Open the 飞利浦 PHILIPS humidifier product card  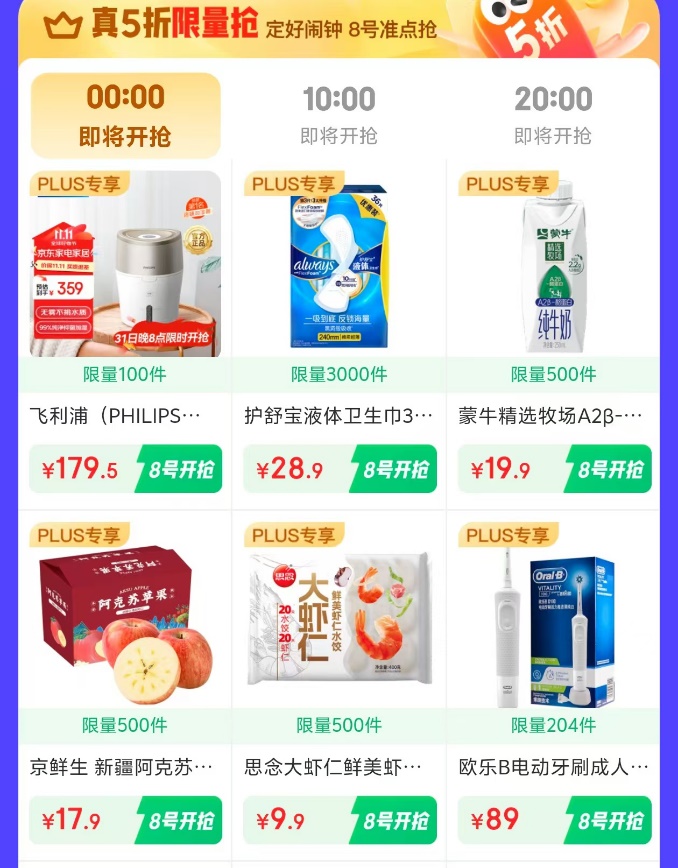(125, 265)
